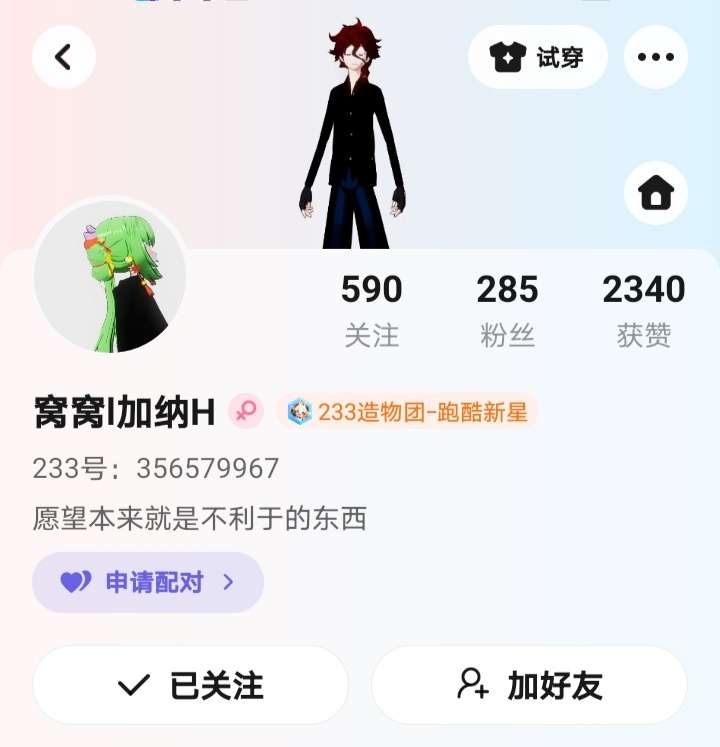
Task: Tap 加好友 to add friend
Action: pyautogui.click(x=529, y=685)
